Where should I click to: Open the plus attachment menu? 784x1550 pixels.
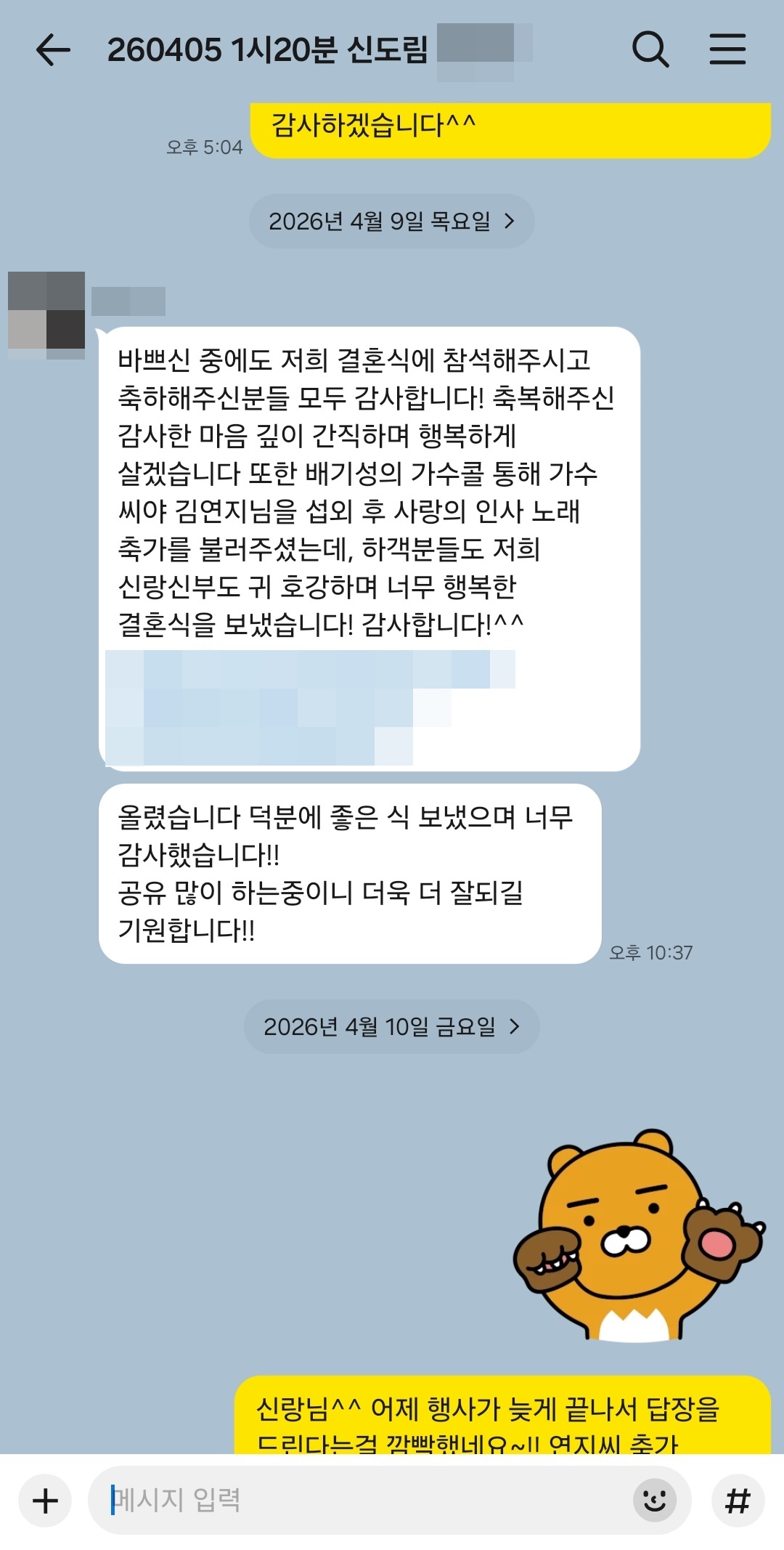coord(45,1500)
